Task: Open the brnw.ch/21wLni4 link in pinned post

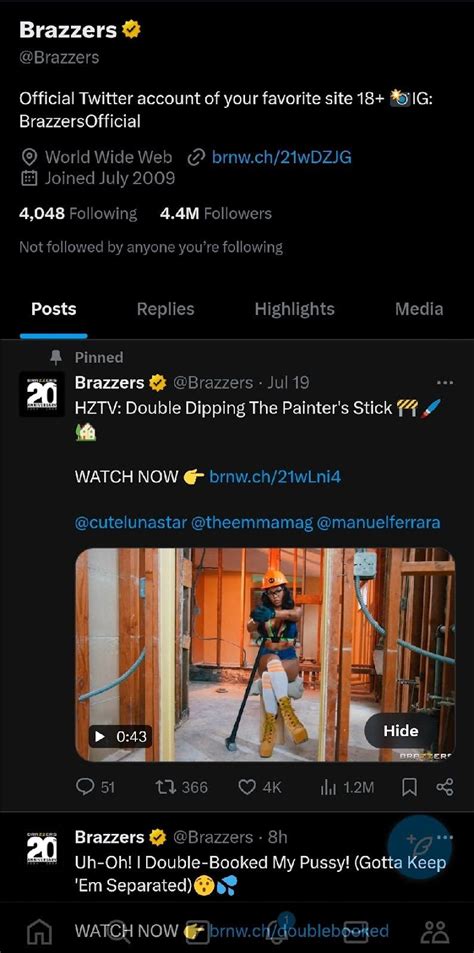Action: pyautogui.click(x=275, y=476)
